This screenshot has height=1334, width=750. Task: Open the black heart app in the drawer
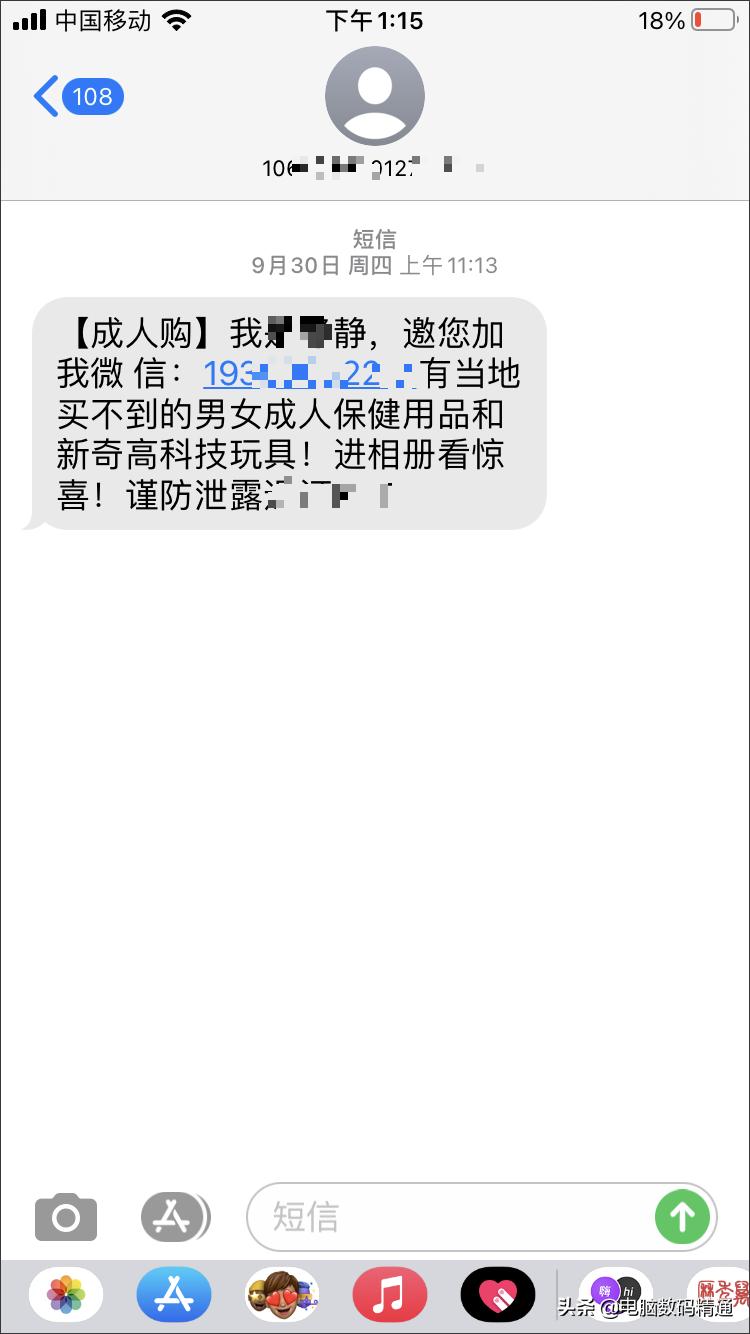coord(497,1294)
